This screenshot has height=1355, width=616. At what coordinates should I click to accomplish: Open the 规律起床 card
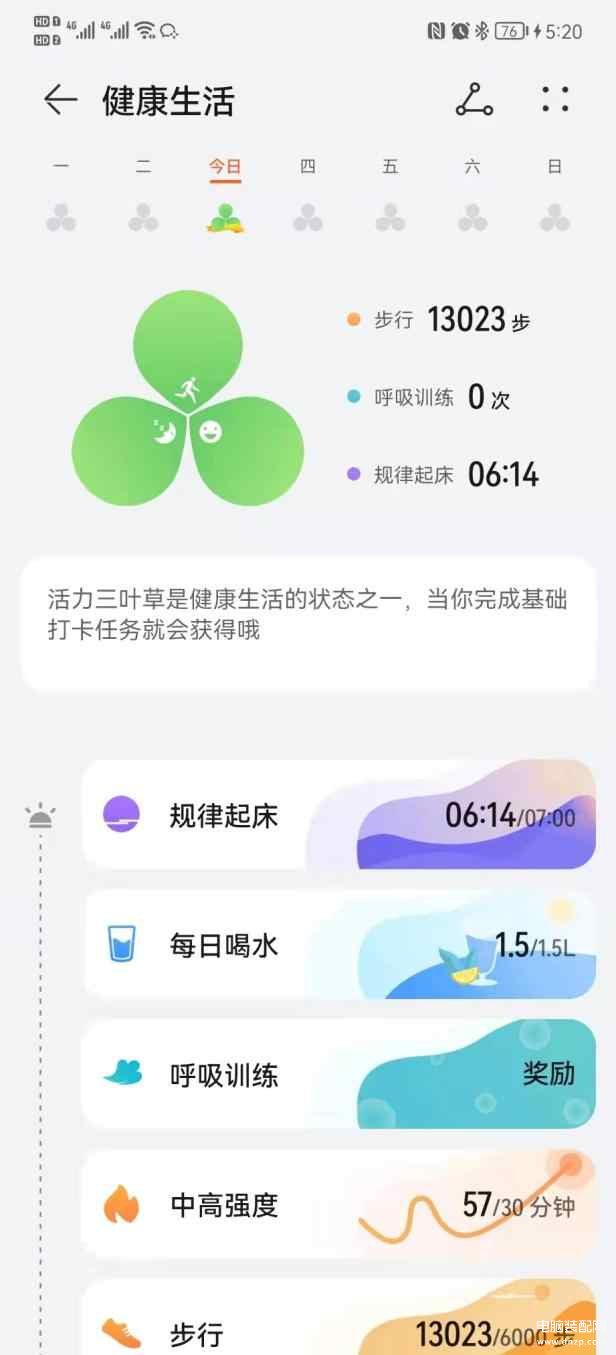point(338,815)
